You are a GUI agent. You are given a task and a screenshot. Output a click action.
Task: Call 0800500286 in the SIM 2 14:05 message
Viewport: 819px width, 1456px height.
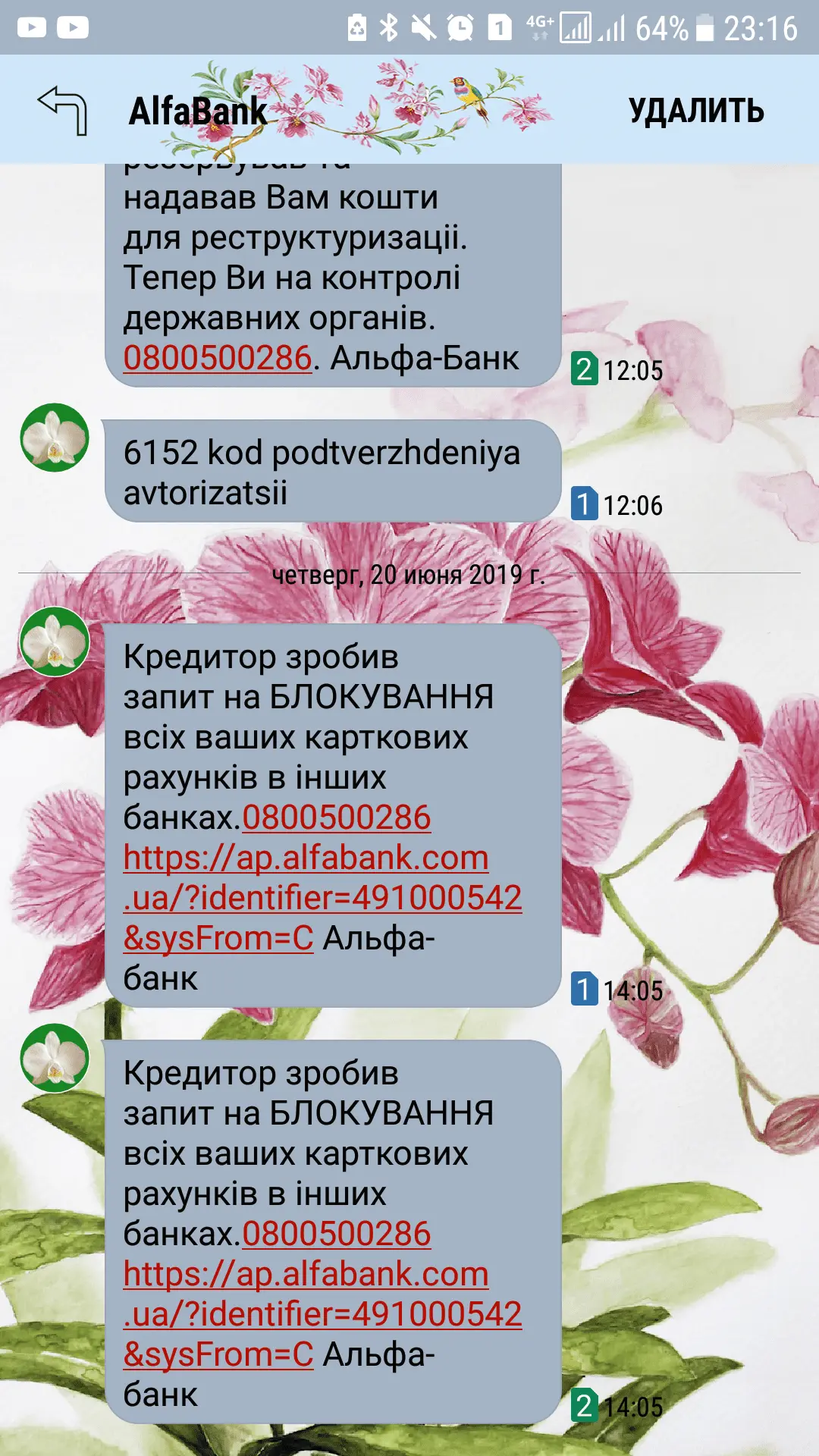click(336, 1235)
